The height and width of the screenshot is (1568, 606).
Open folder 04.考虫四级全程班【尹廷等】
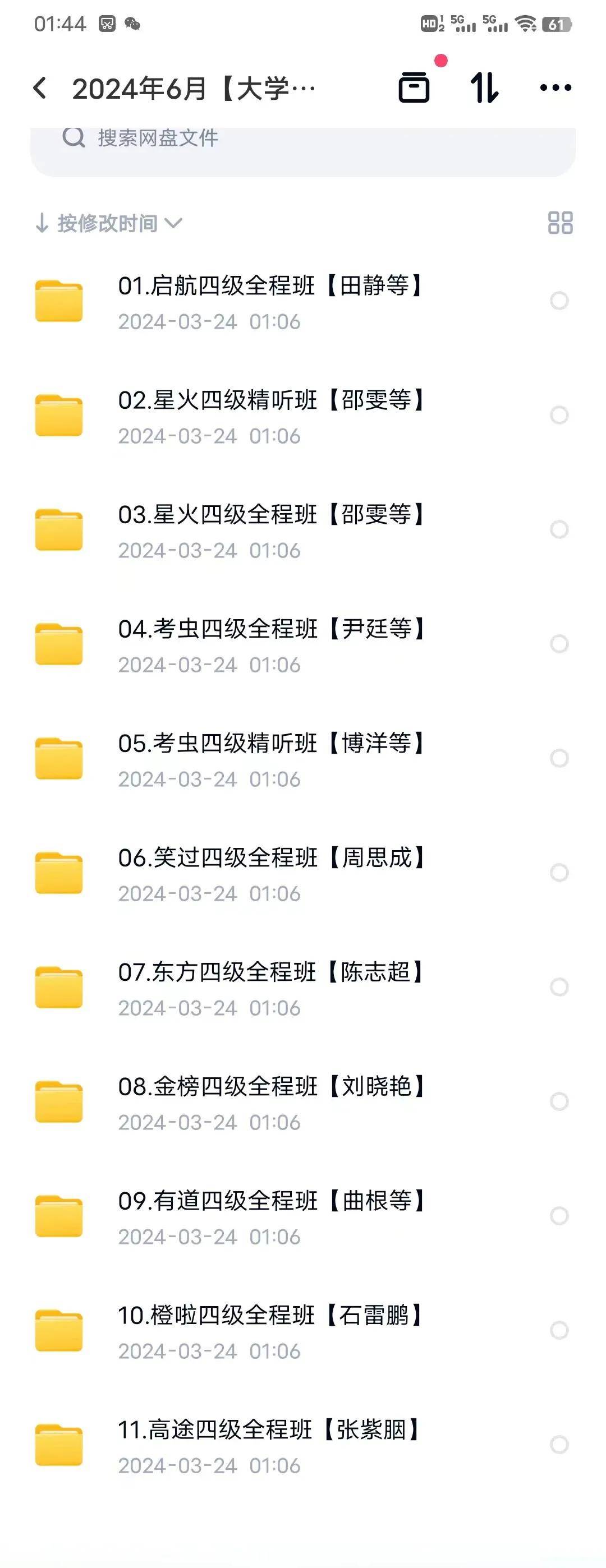(x=270, y=644)
